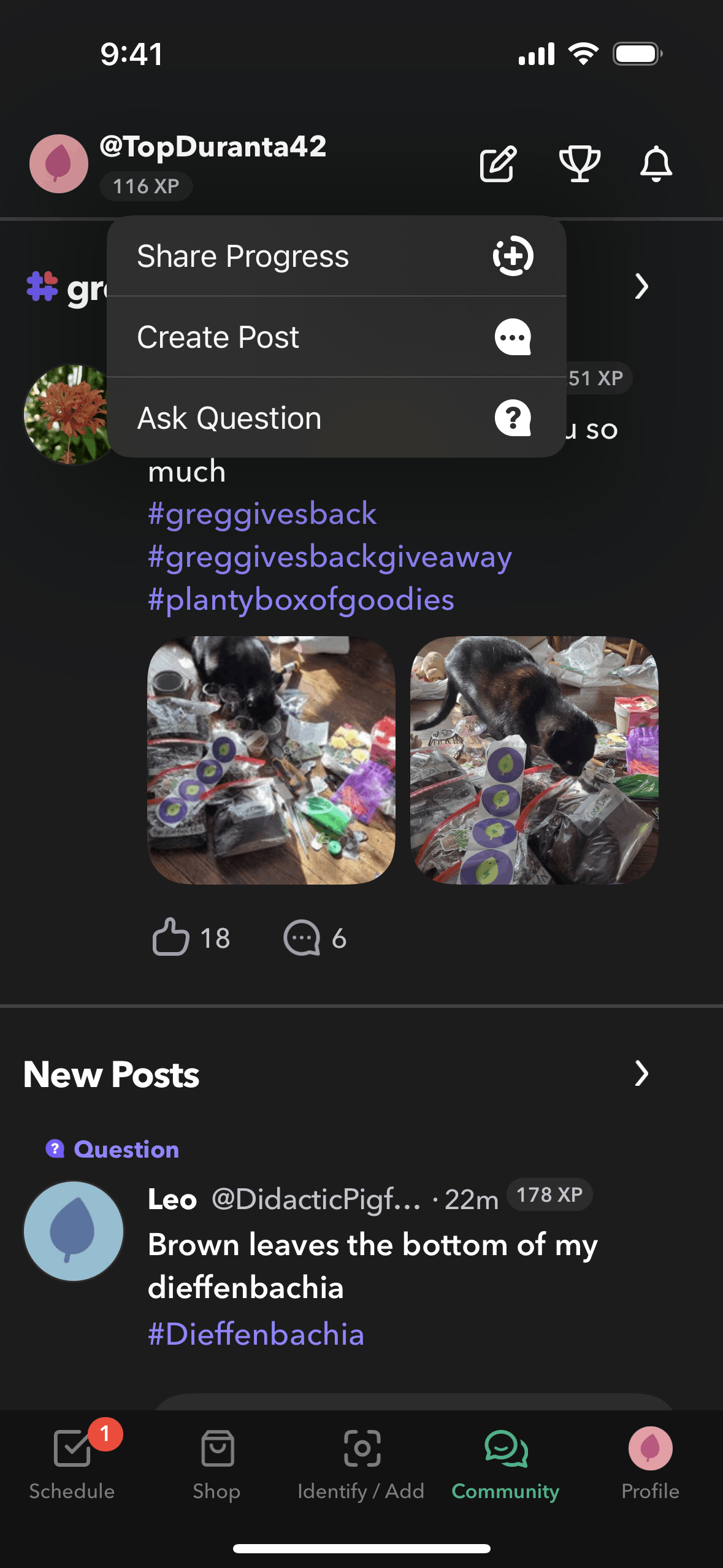Viewport: 723px width, 1568px height.
Task: Select Share Progress from the menu
Action: tap(336, 256)
